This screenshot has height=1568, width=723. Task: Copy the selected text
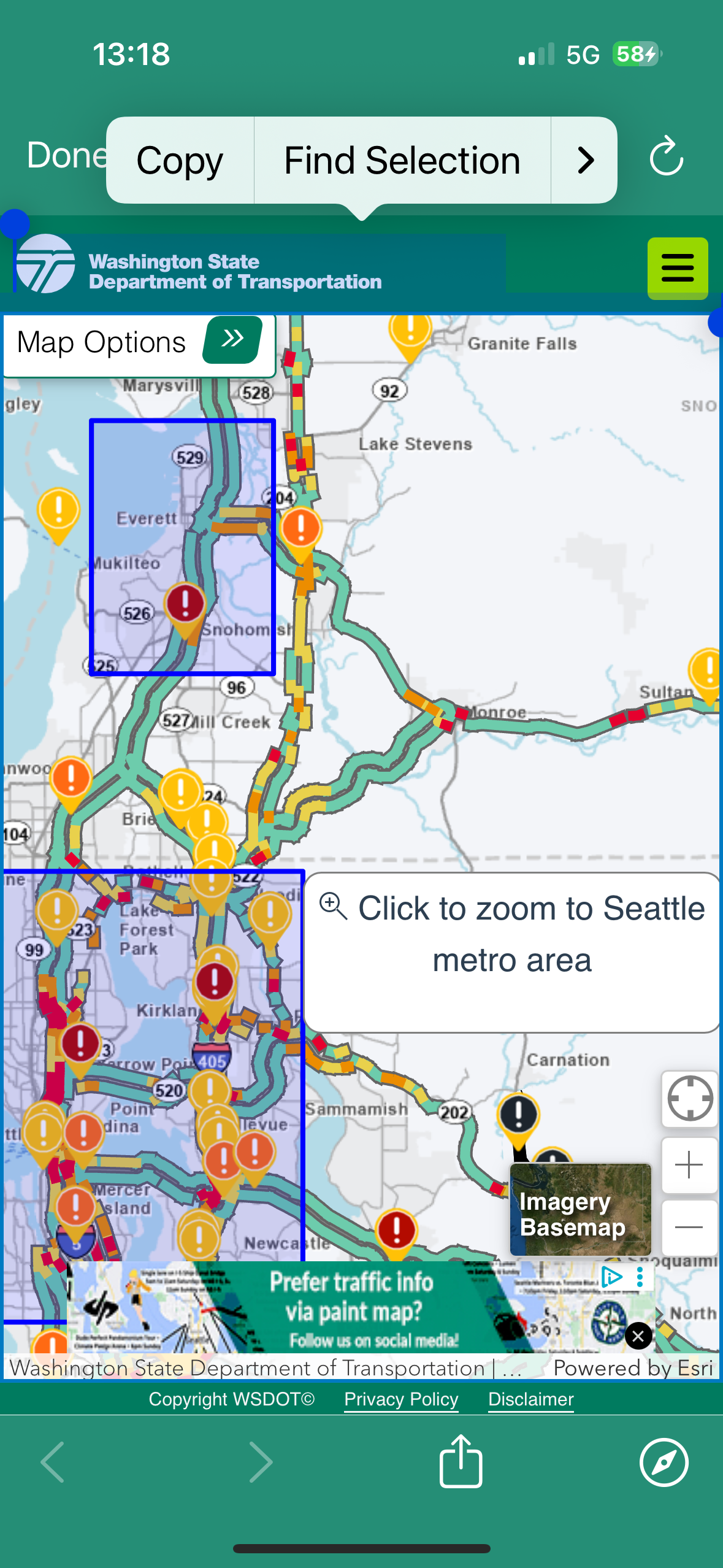tap(180, 161)
